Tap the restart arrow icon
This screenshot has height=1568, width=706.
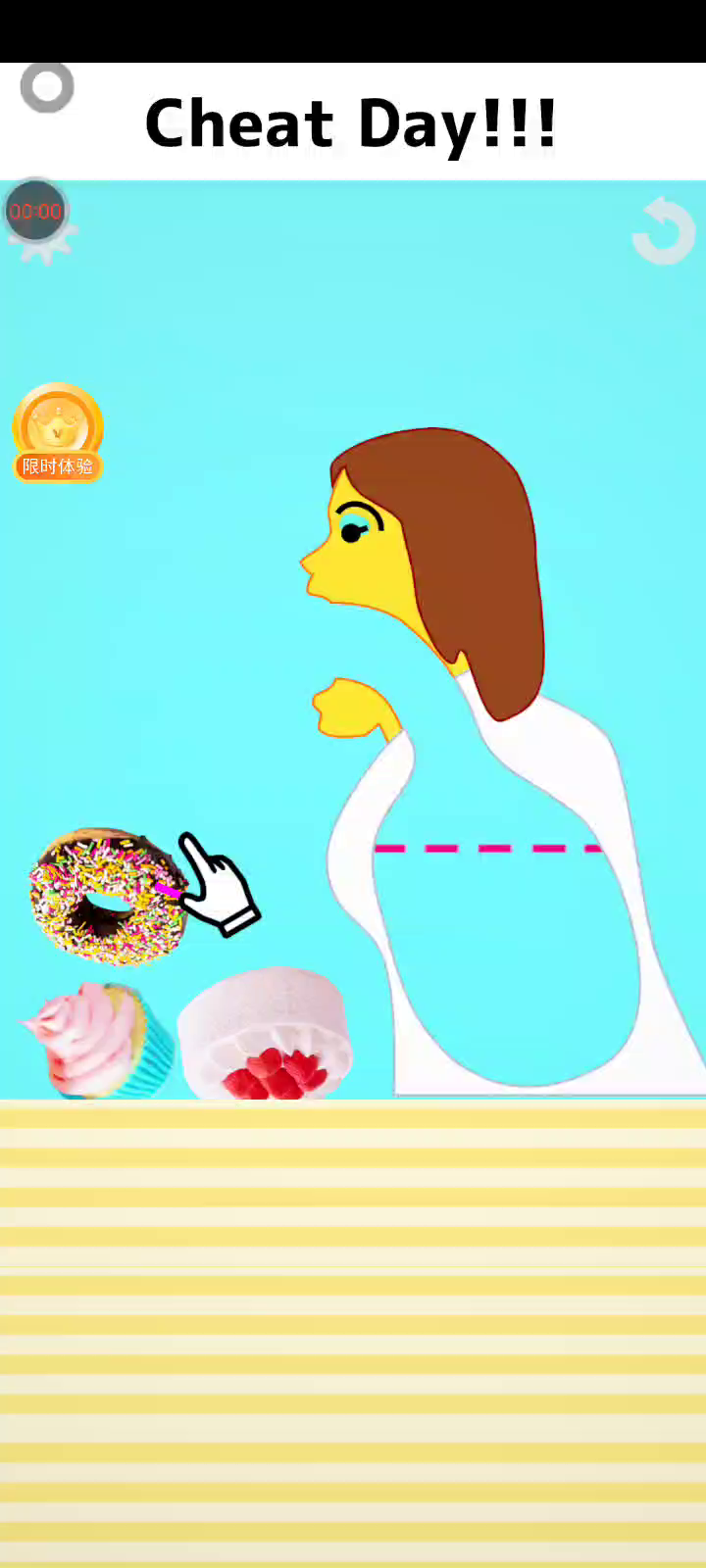664,230
